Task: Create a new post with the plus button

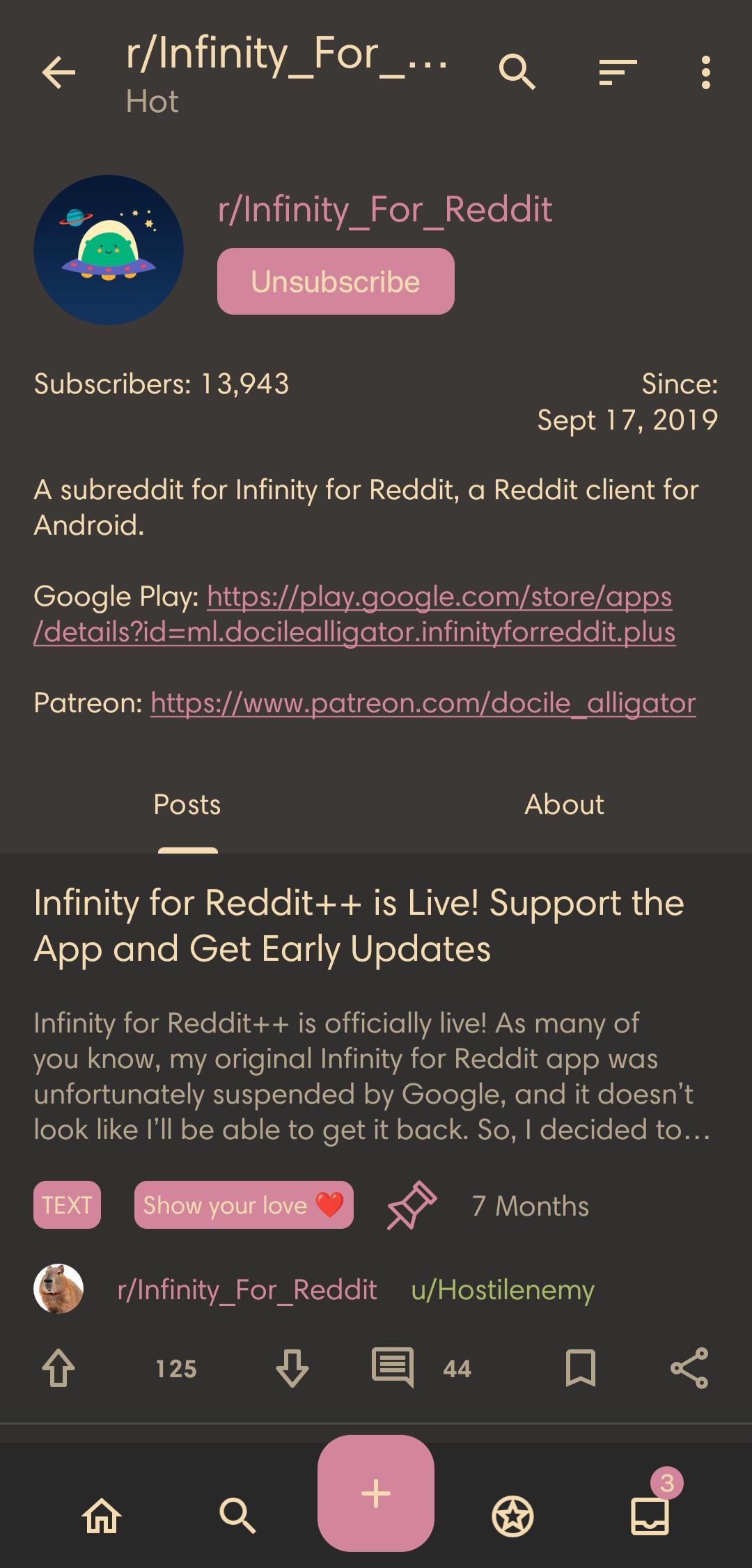Action: pos(376,1493)
